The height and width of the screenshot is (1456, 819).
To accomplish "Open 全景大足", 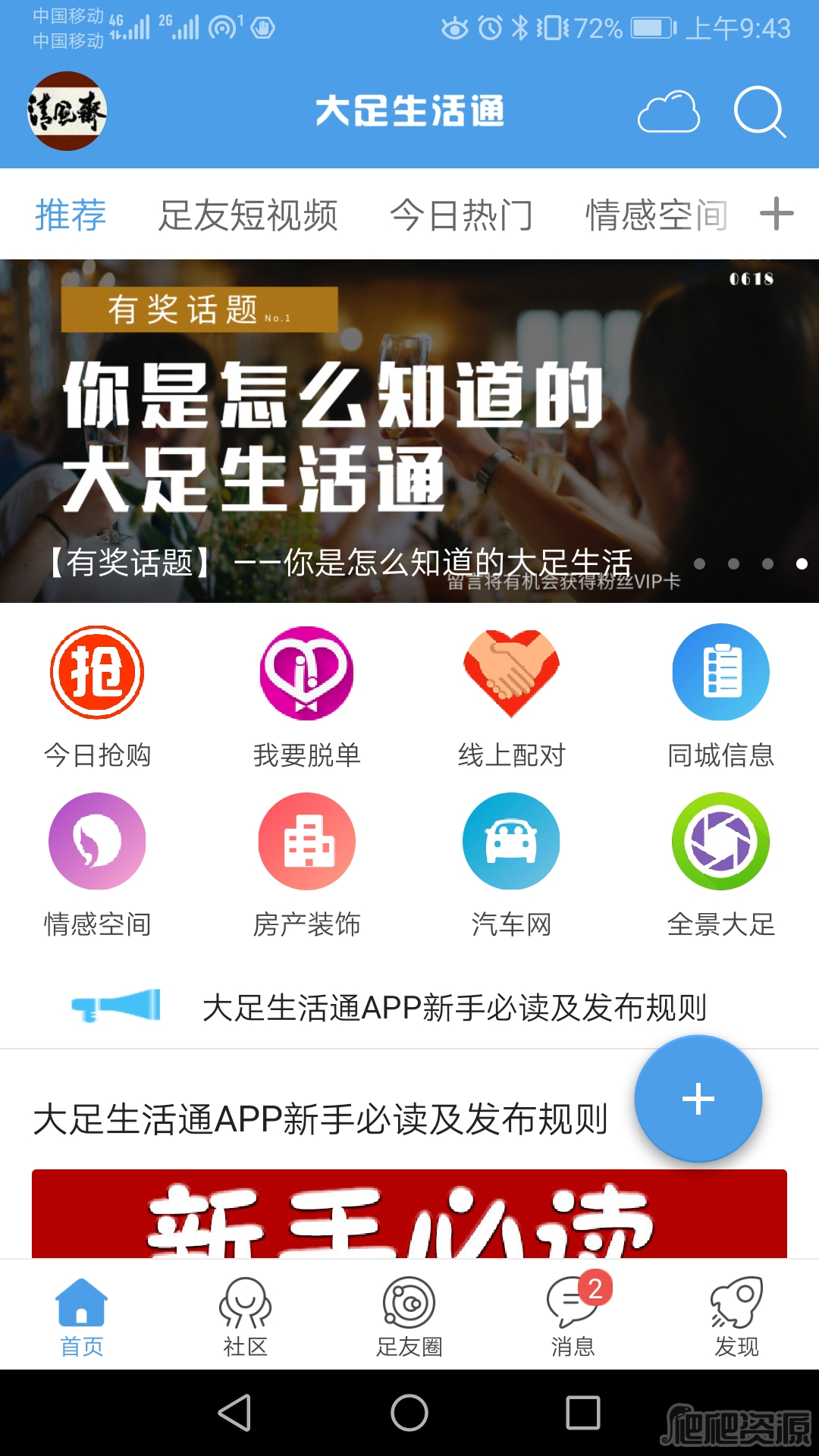I will [x=721, y=865].
